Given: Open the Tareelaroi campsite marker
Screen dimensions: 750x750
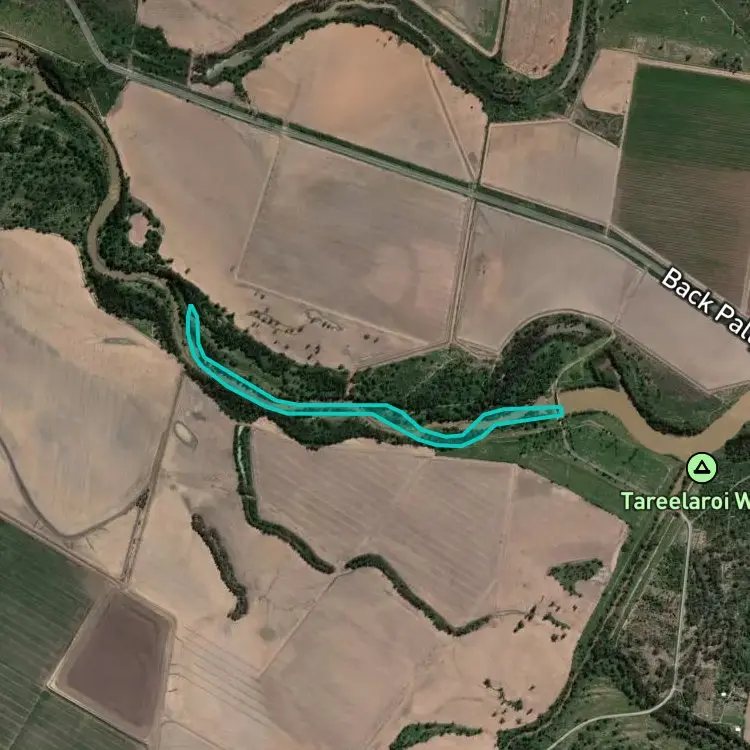Looking at the screenshot, I should (x=702, y=467).
